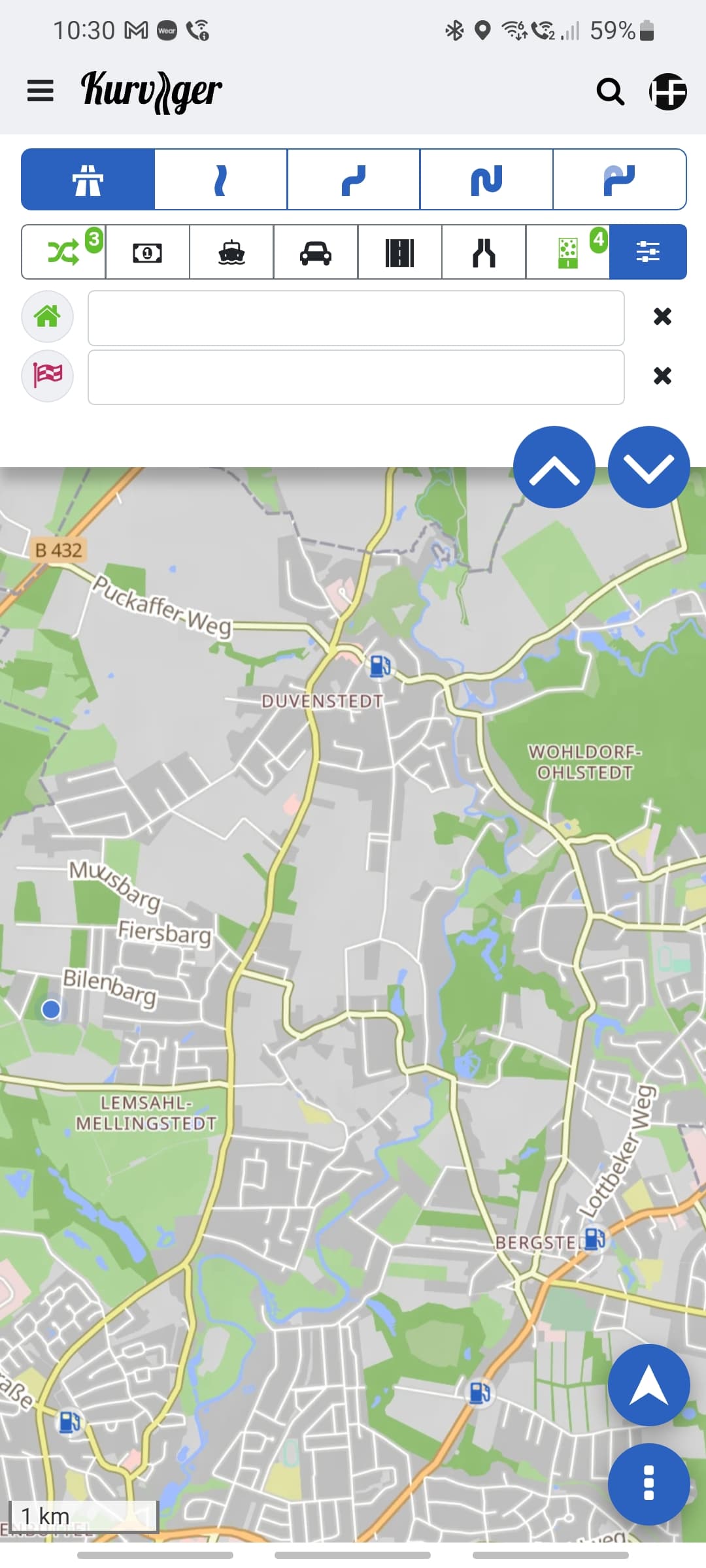706x1568 pixels.
Task: Toggle the avoid toll roads option
Action: click(x=148, y=252)
